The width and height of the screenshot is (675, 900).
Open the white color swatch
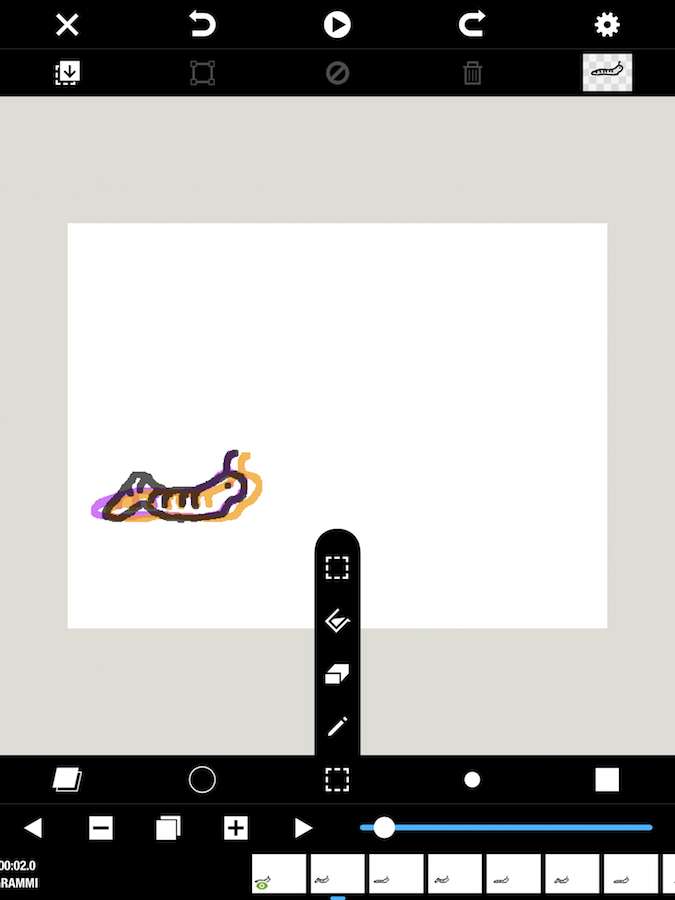607,779
